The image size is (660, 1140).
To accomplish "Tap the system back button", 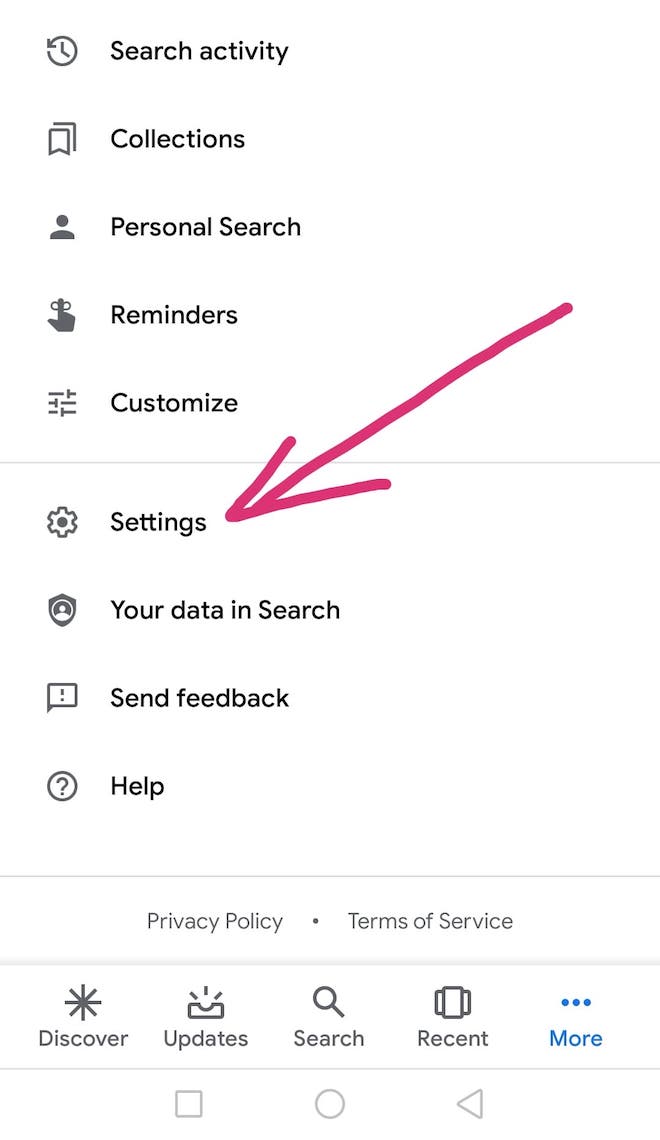I will pyautogui.click(x=470, y=1104).
